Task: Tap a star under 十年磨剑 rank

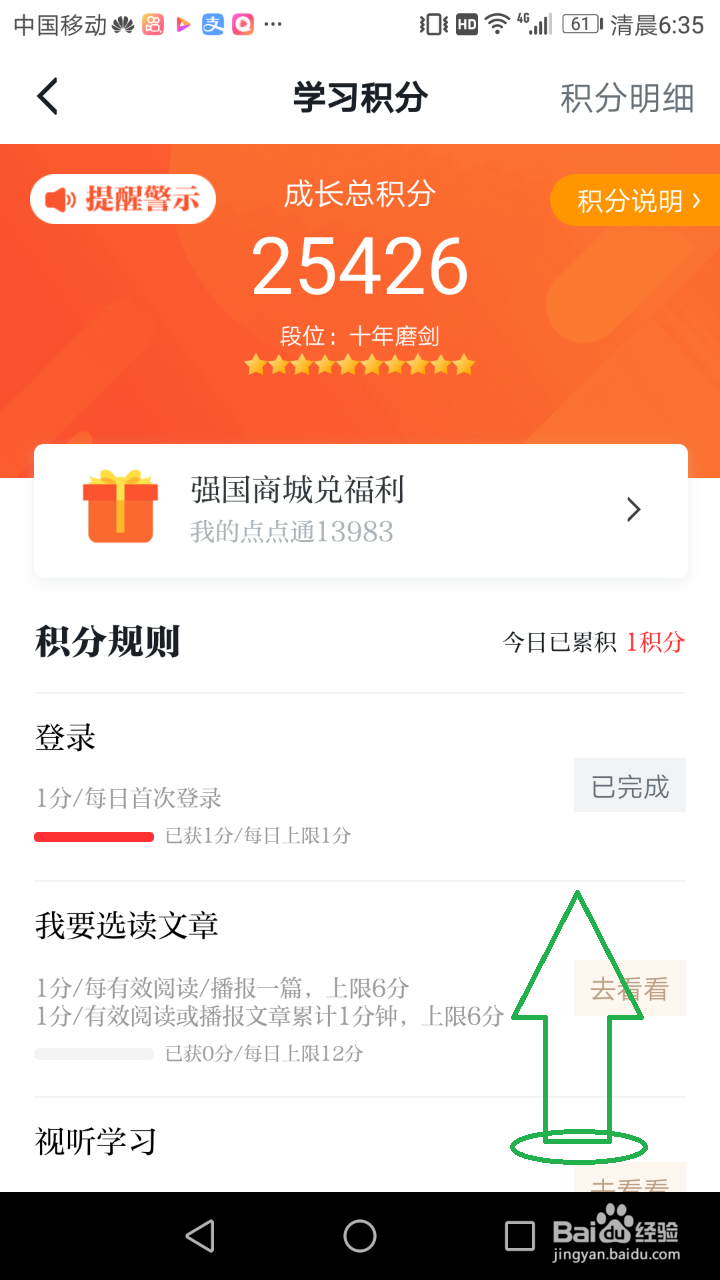Action: click(x=360, y=364)
